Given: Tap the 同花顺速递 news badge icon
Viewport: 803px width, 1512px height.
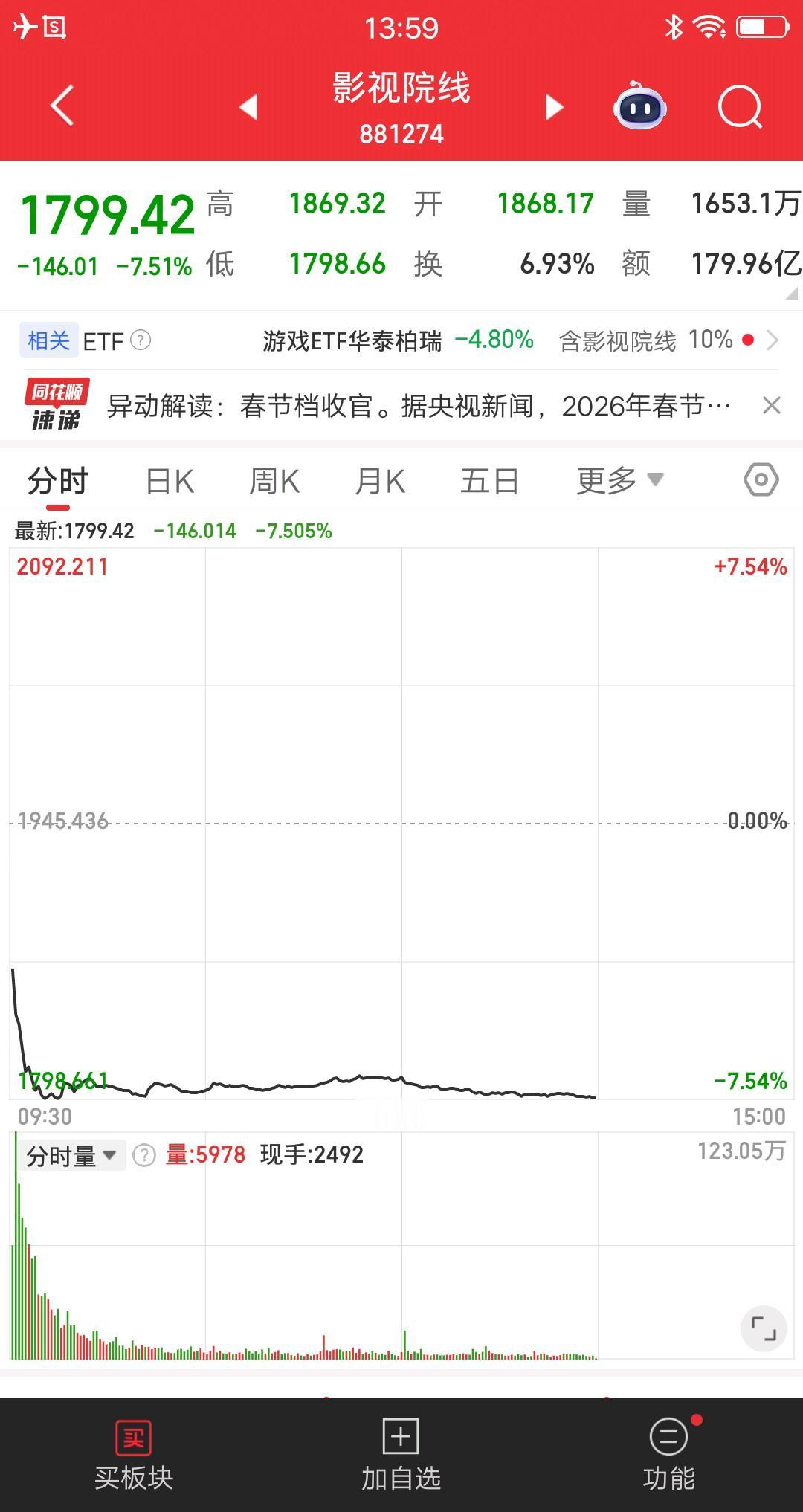Looking at the screenshot, I should [57, 404].
